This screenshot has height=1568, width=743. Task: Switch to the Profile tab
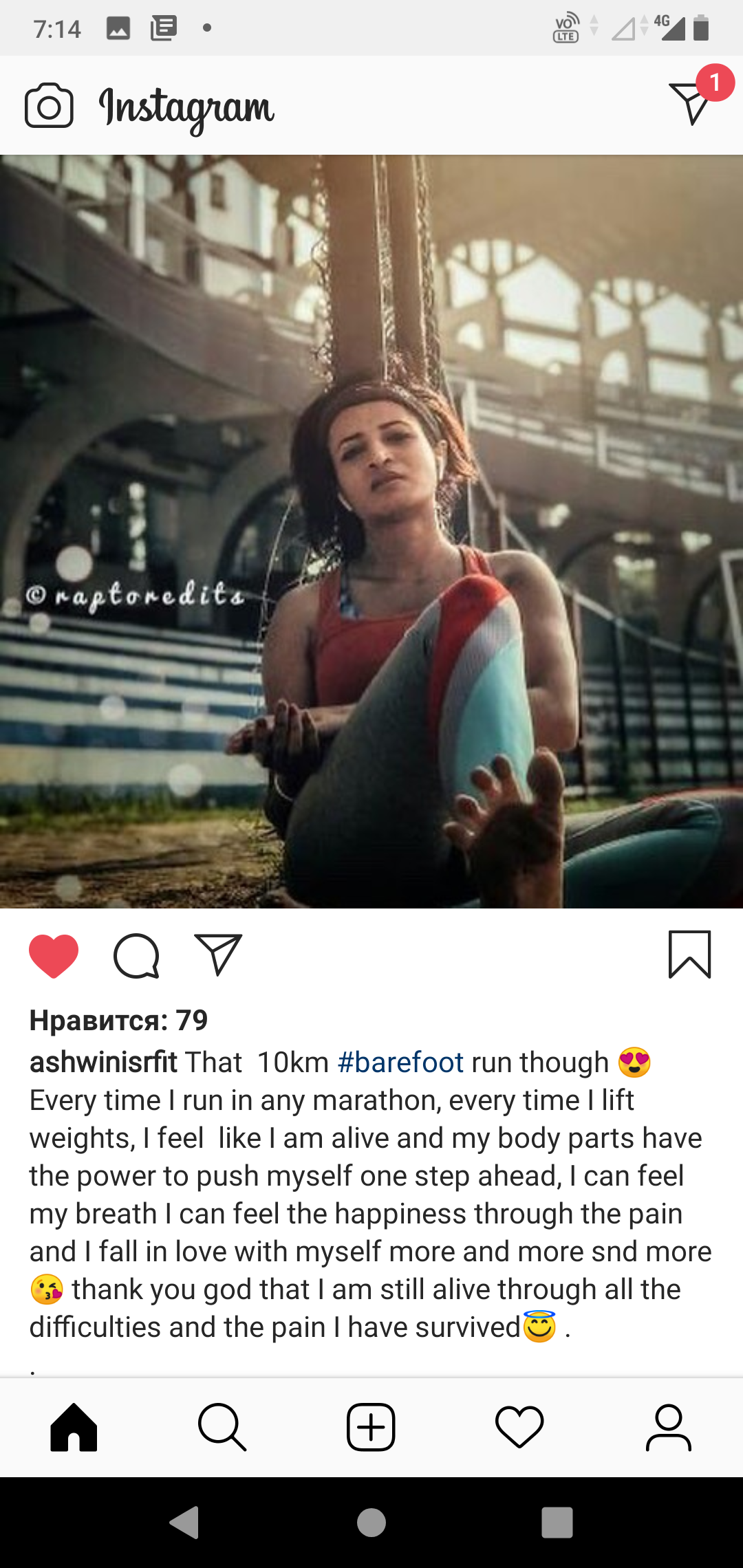pos(668,1428)
